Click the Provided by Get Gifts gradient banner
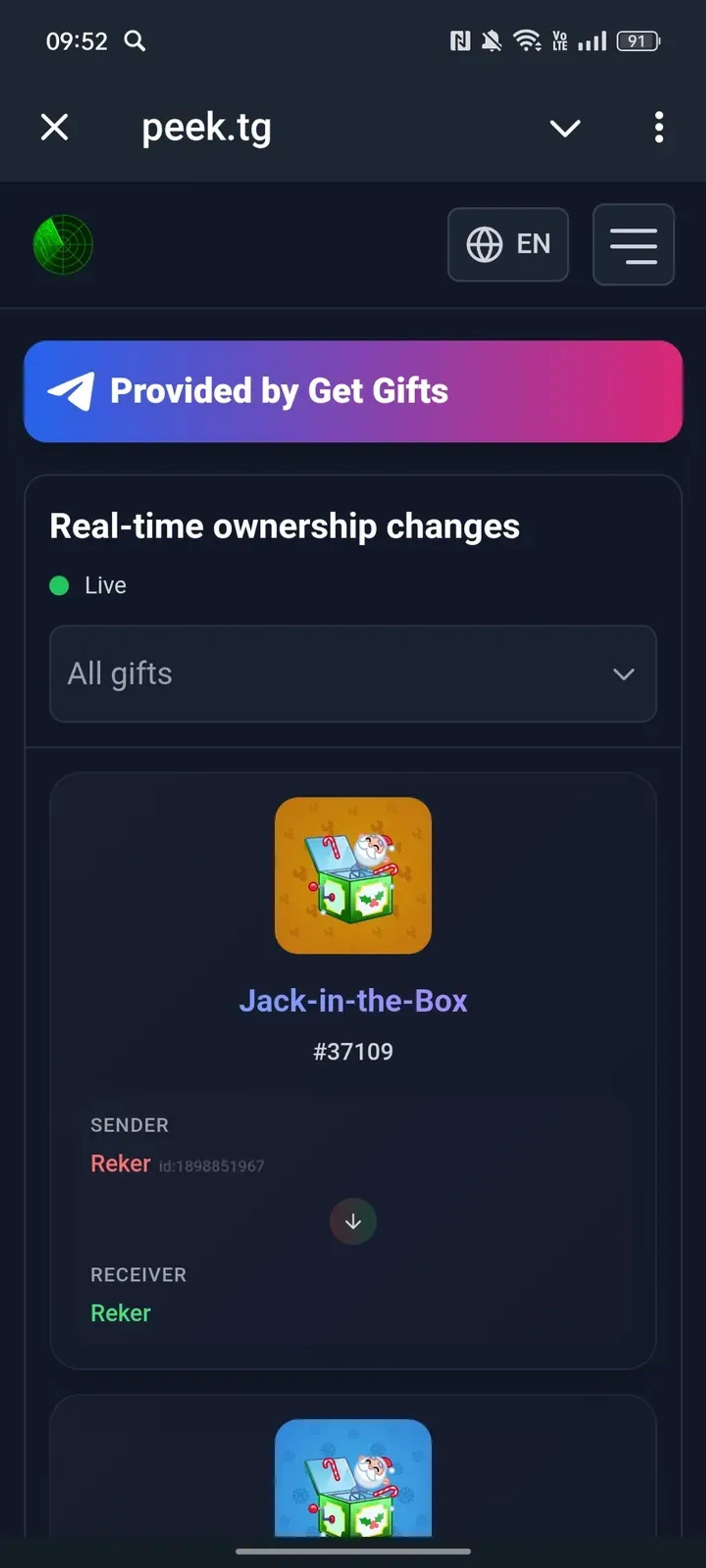 [353, 391]
